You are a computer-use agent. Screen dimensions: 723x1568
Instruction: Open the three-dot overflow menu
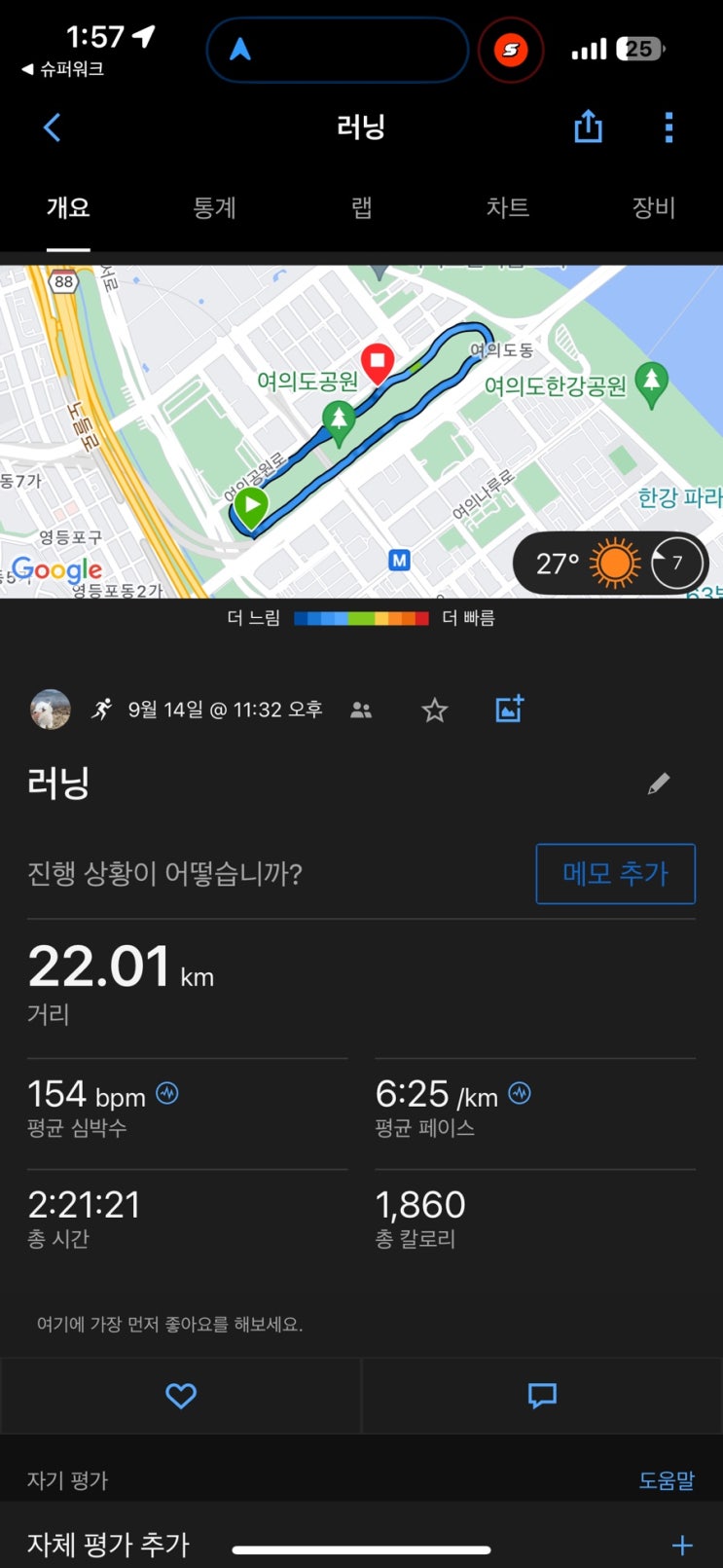669,128
